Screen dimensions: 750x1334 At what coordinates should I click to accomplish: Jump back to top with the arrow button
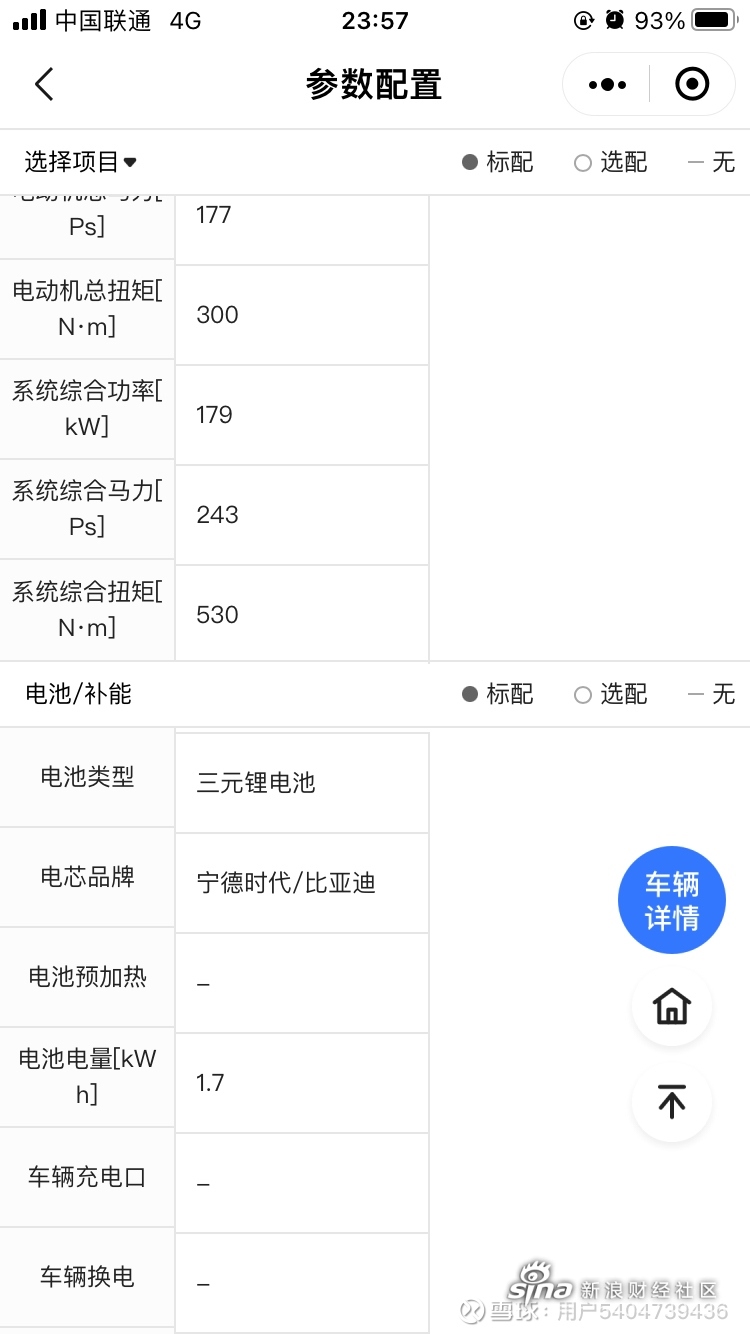point(672,1101)
